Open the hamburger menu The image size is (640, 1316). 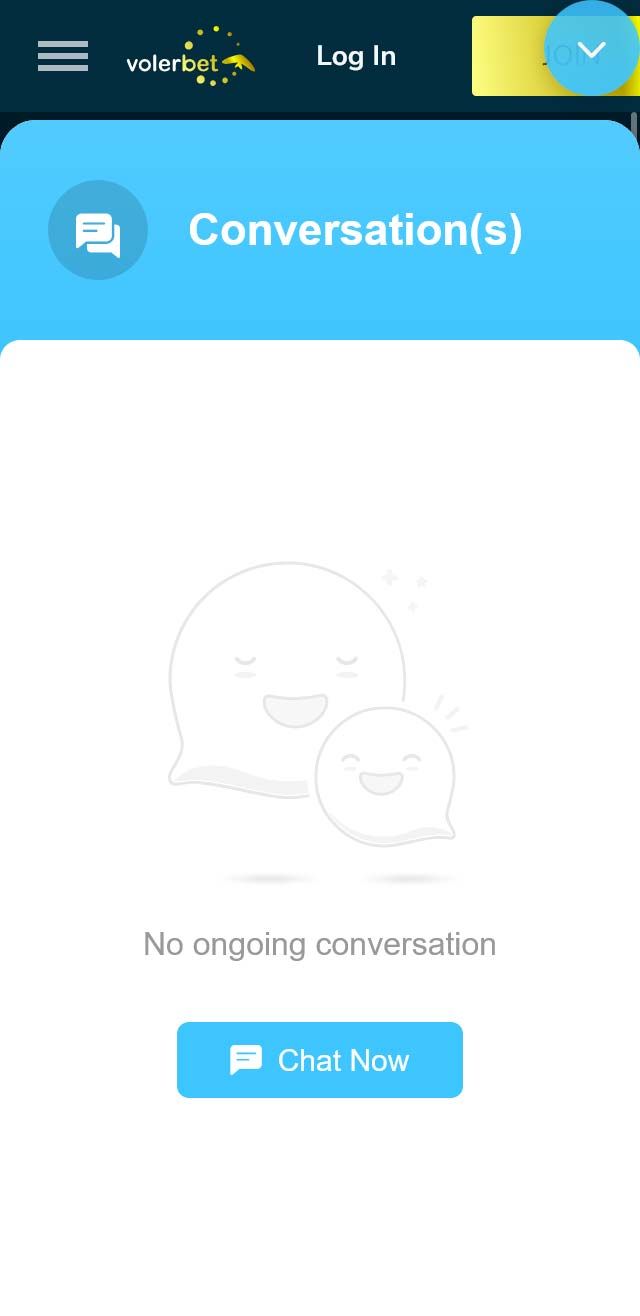click(x=63, y=56)
